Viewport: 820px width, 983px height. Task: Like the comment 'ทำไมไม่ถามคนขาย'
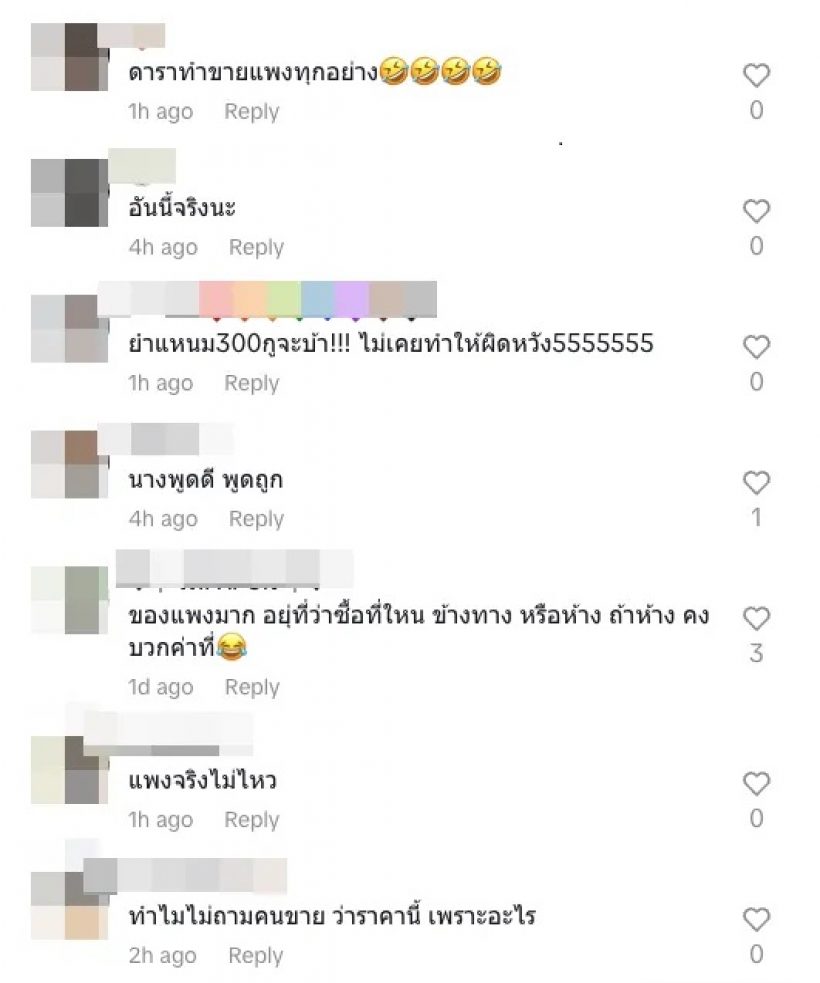757,919
